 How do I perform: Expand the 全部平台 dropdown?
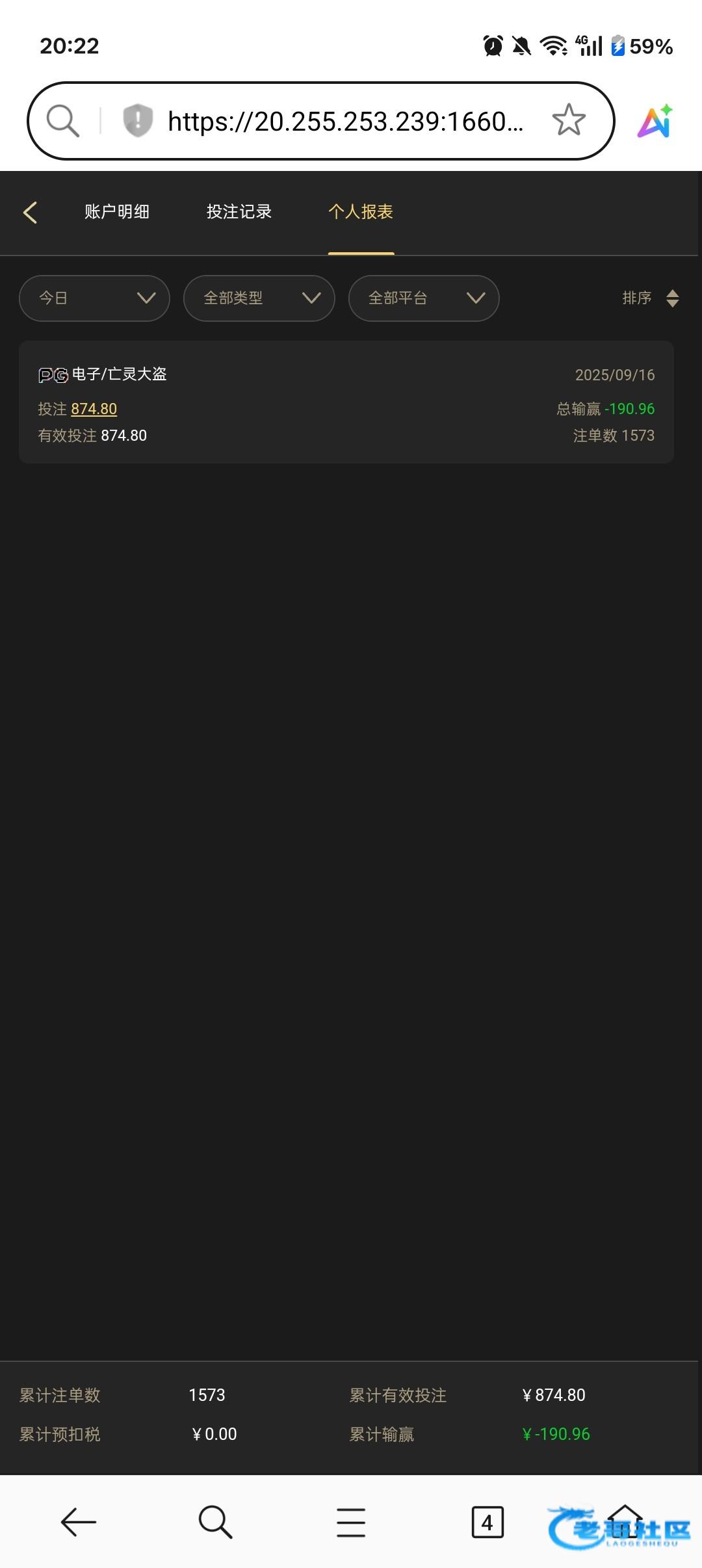tap(424, 298)
